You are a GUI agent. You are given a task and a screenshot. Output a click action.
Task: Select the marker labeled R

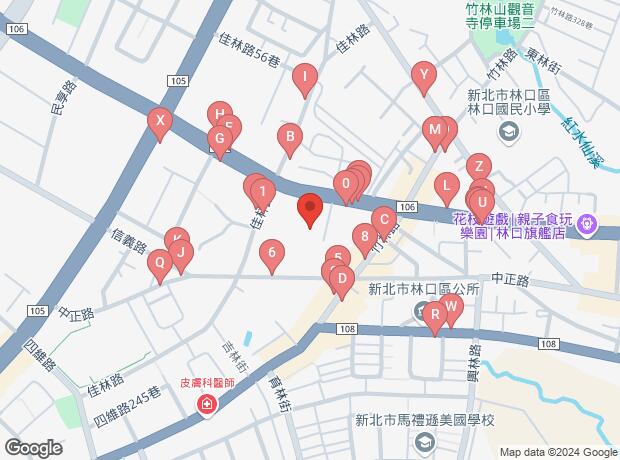434,314
